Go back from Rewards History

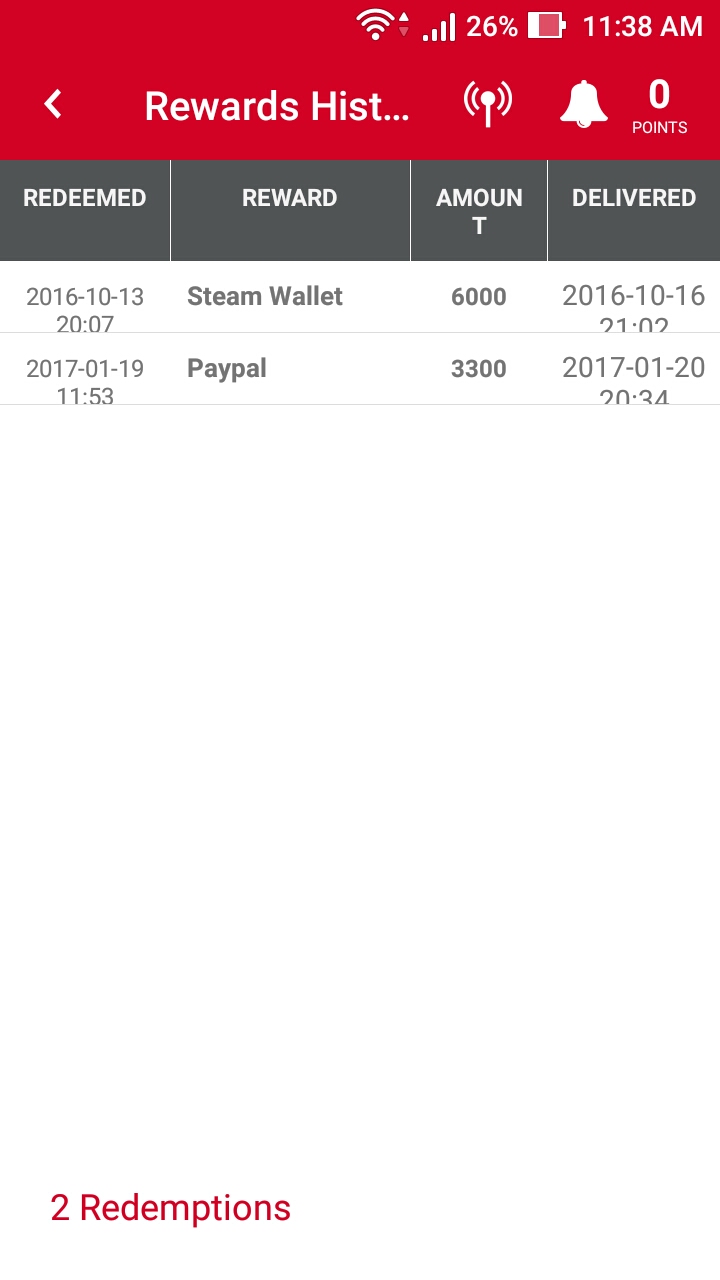click(54, 104)
